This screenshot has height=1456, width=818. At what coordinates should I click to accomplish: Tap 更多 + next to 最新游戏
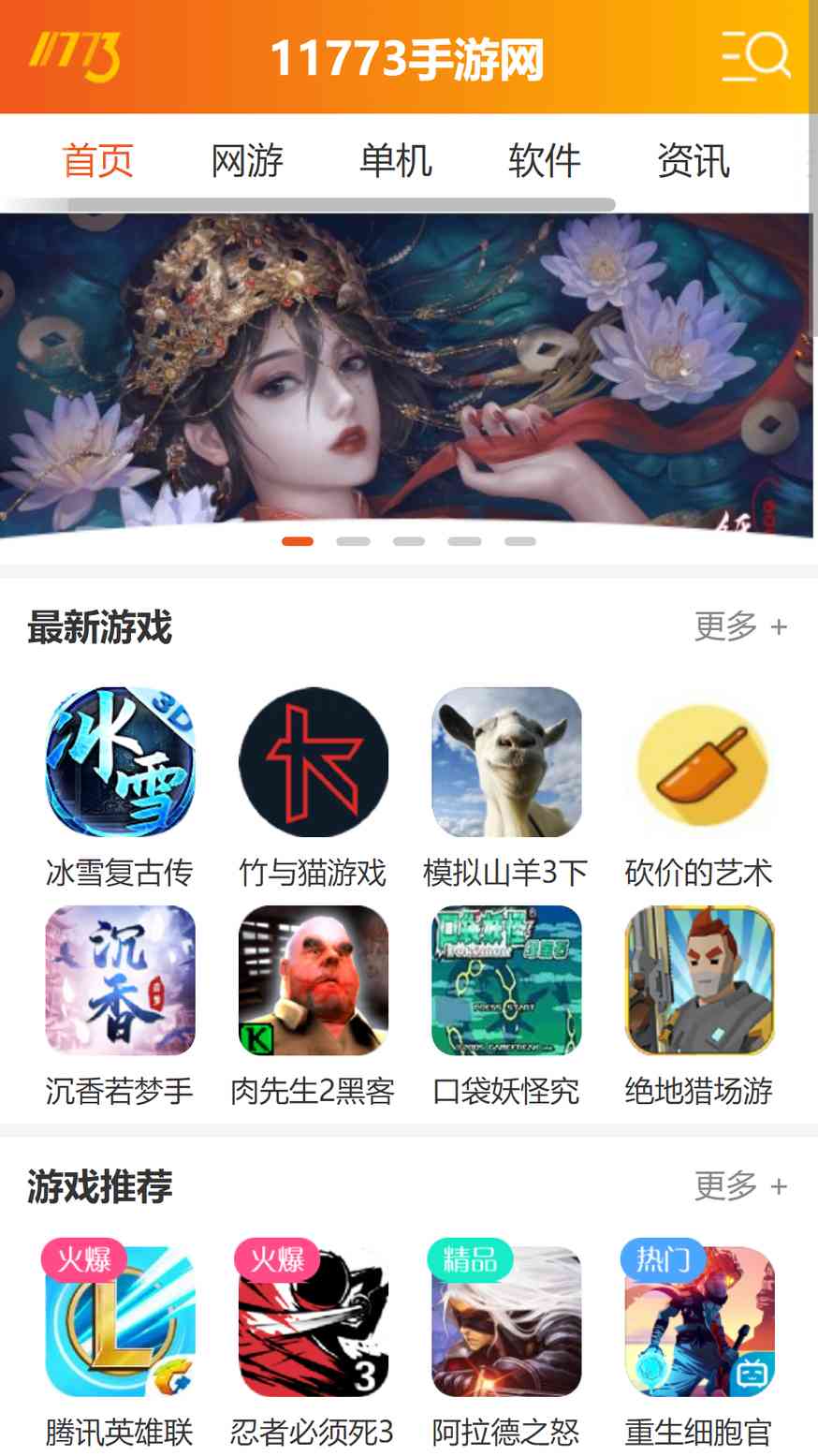(740, 626)
